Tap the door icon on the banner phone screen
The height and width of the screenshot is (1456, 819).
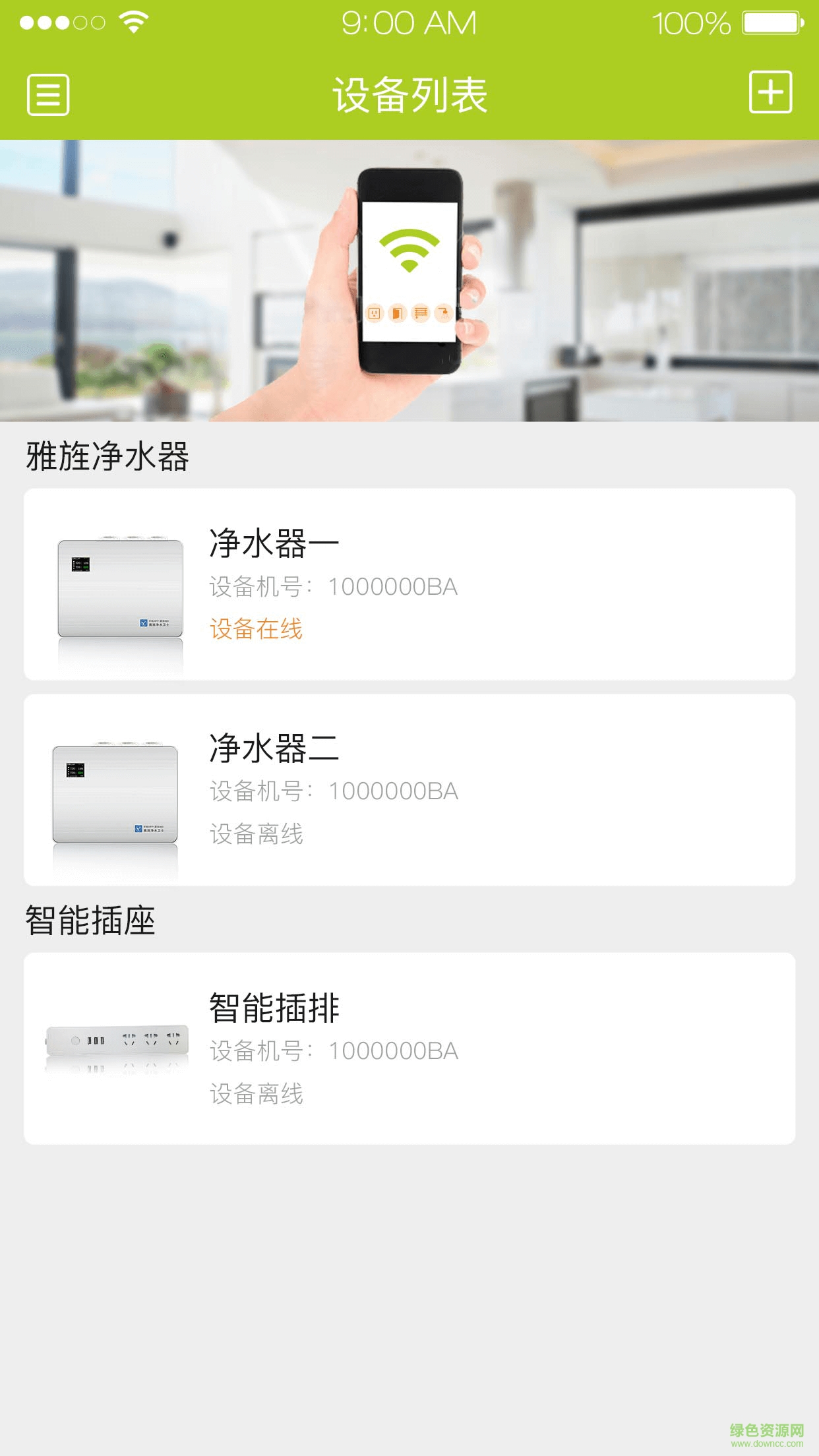pyautogui.click(x=396, y=315)
